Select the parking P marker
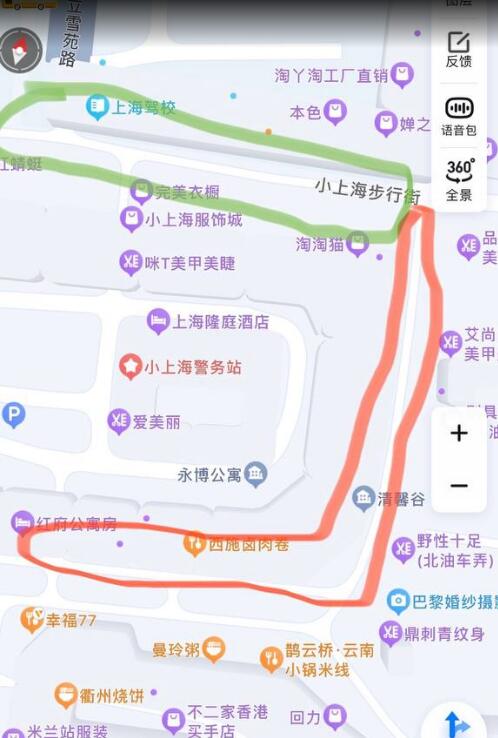 pos(14,415)
